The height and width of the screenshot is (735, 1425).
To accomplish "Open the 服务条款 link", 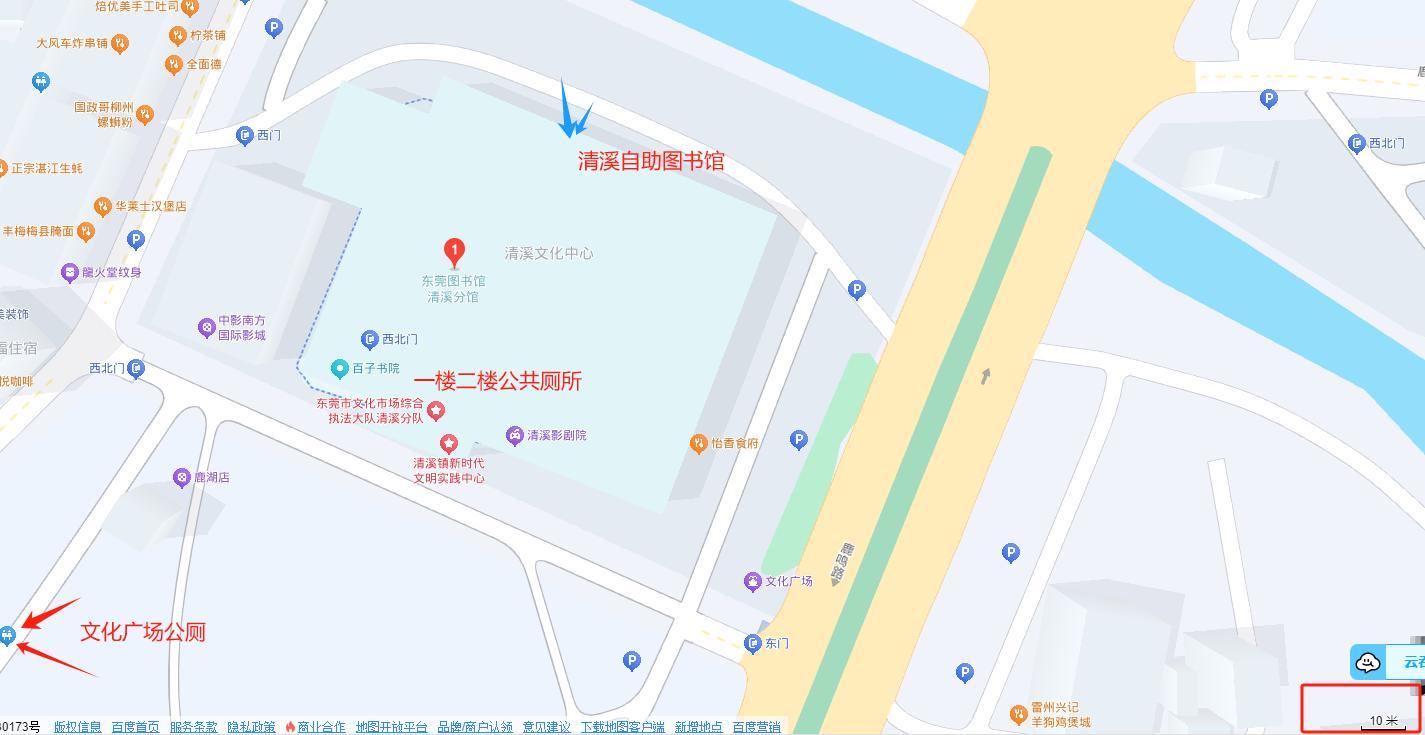I will [x=193, y=727].
